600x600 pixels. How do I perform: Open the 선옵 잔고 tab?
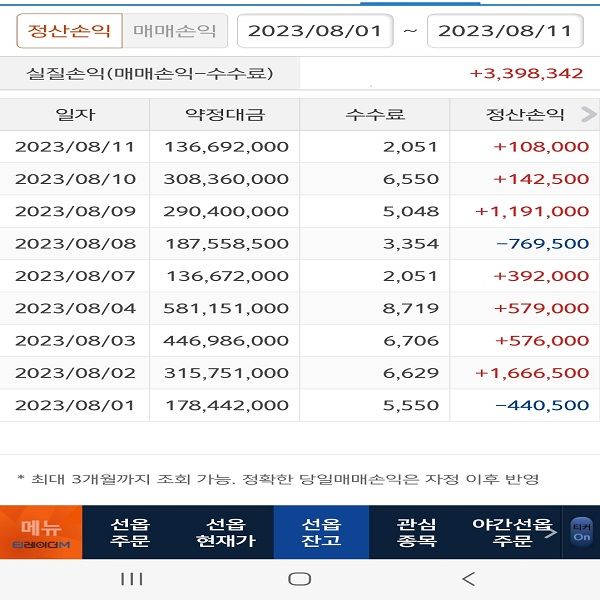[321, 532]
